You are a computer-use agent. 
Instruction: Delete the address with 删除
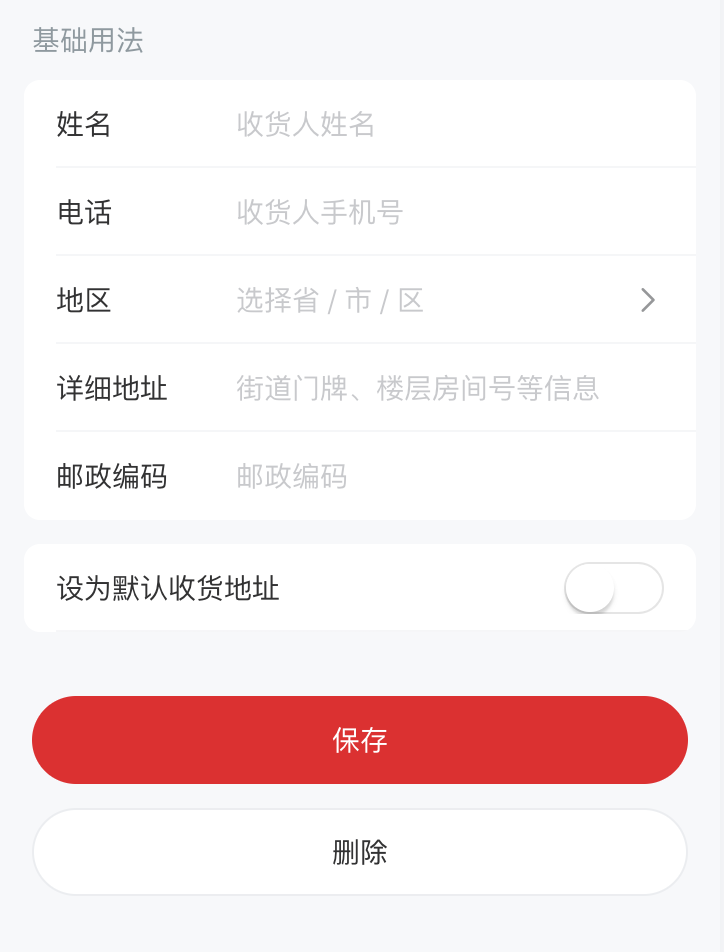(x=360, y=852)
